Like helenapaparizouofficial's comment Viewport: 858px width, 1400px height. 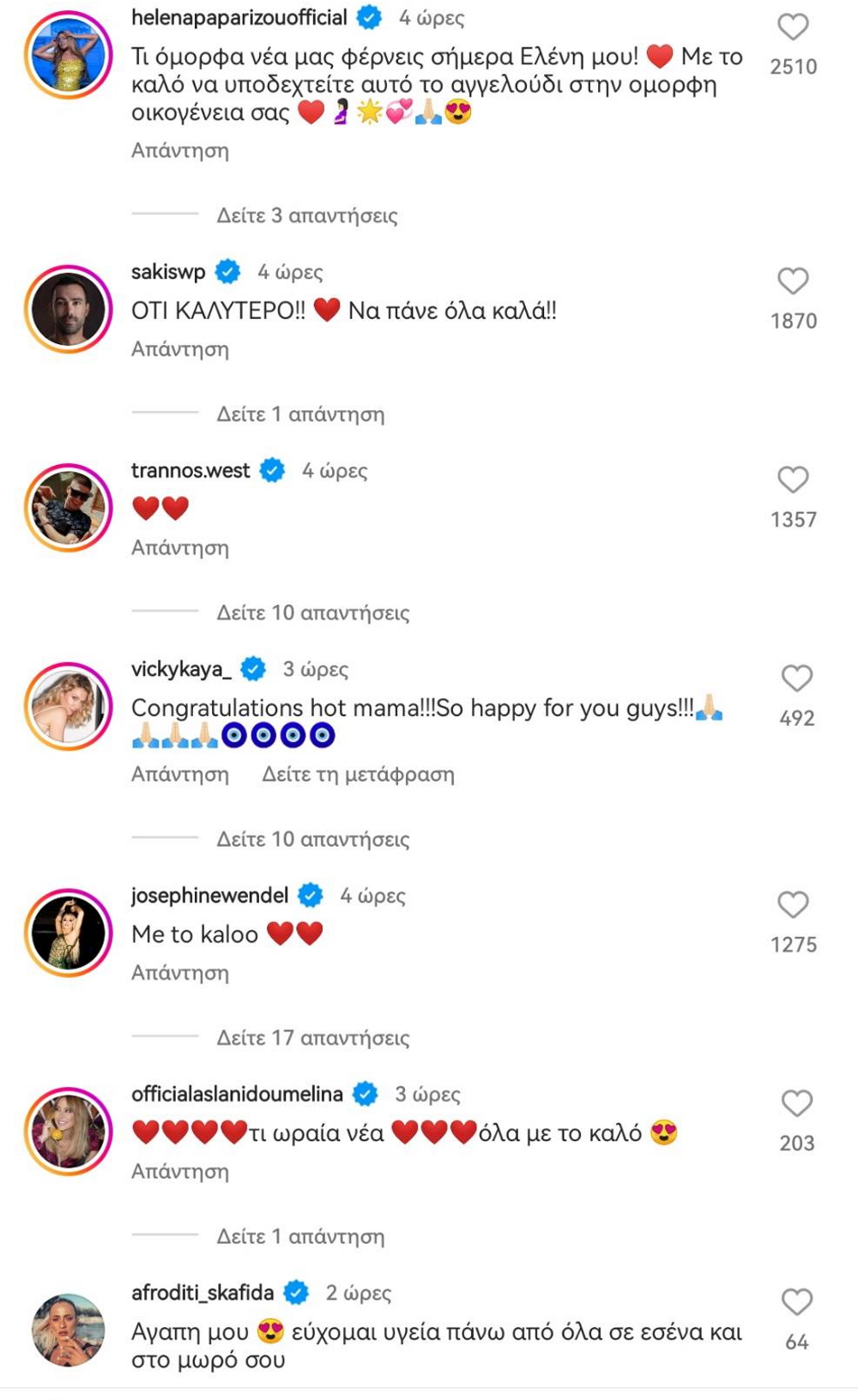793,27
